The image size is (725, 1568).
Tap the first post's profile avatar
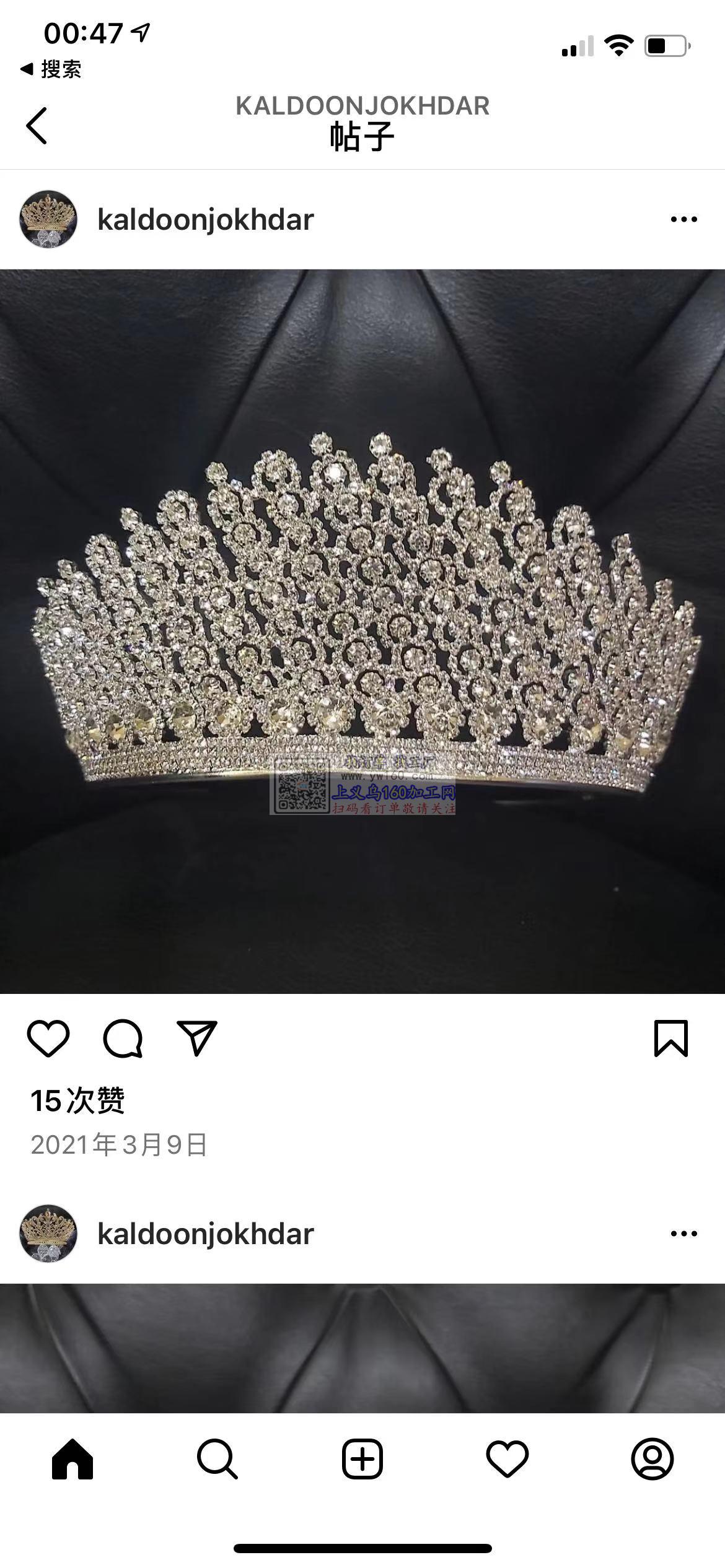(x=48, y=220)
